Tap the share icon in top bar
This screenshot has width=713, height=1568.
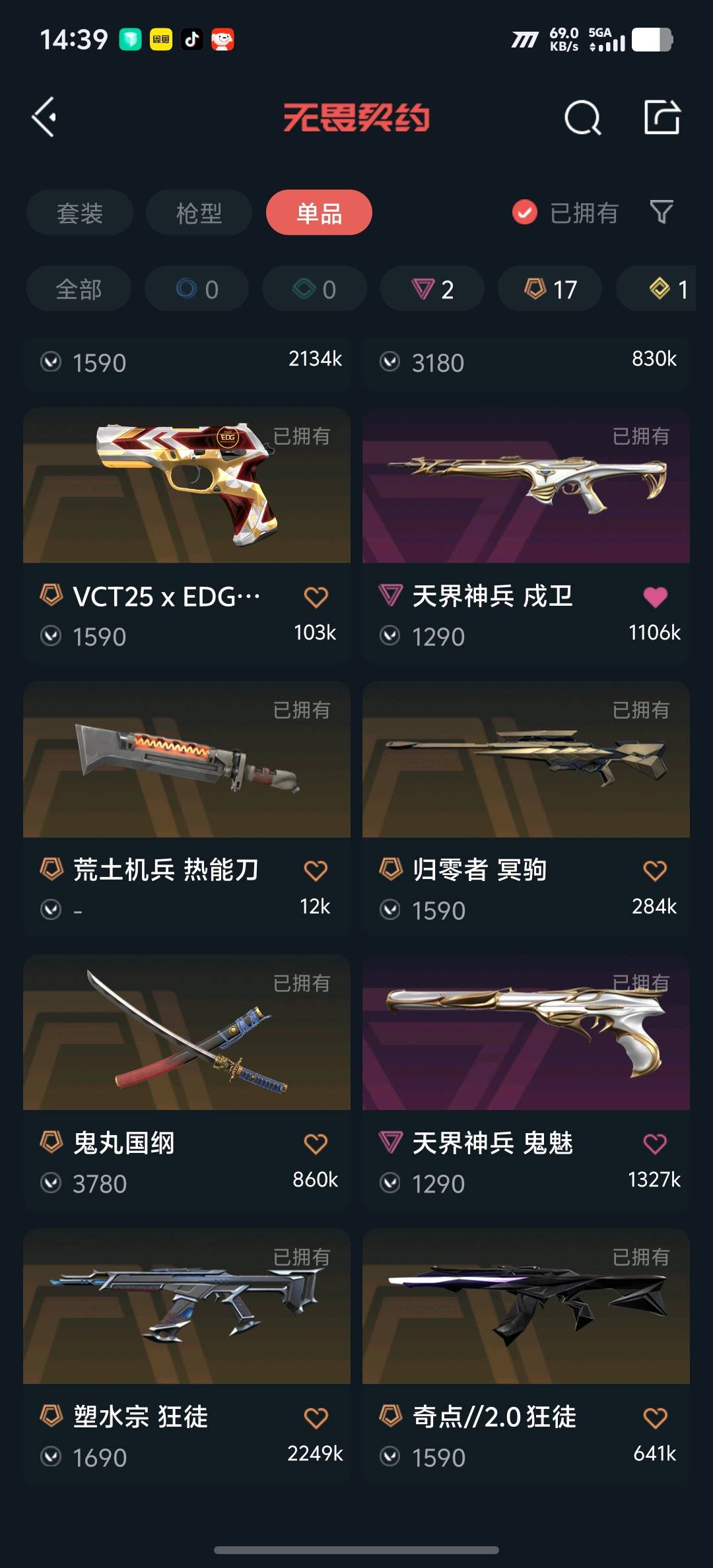[x=662, y=117]
